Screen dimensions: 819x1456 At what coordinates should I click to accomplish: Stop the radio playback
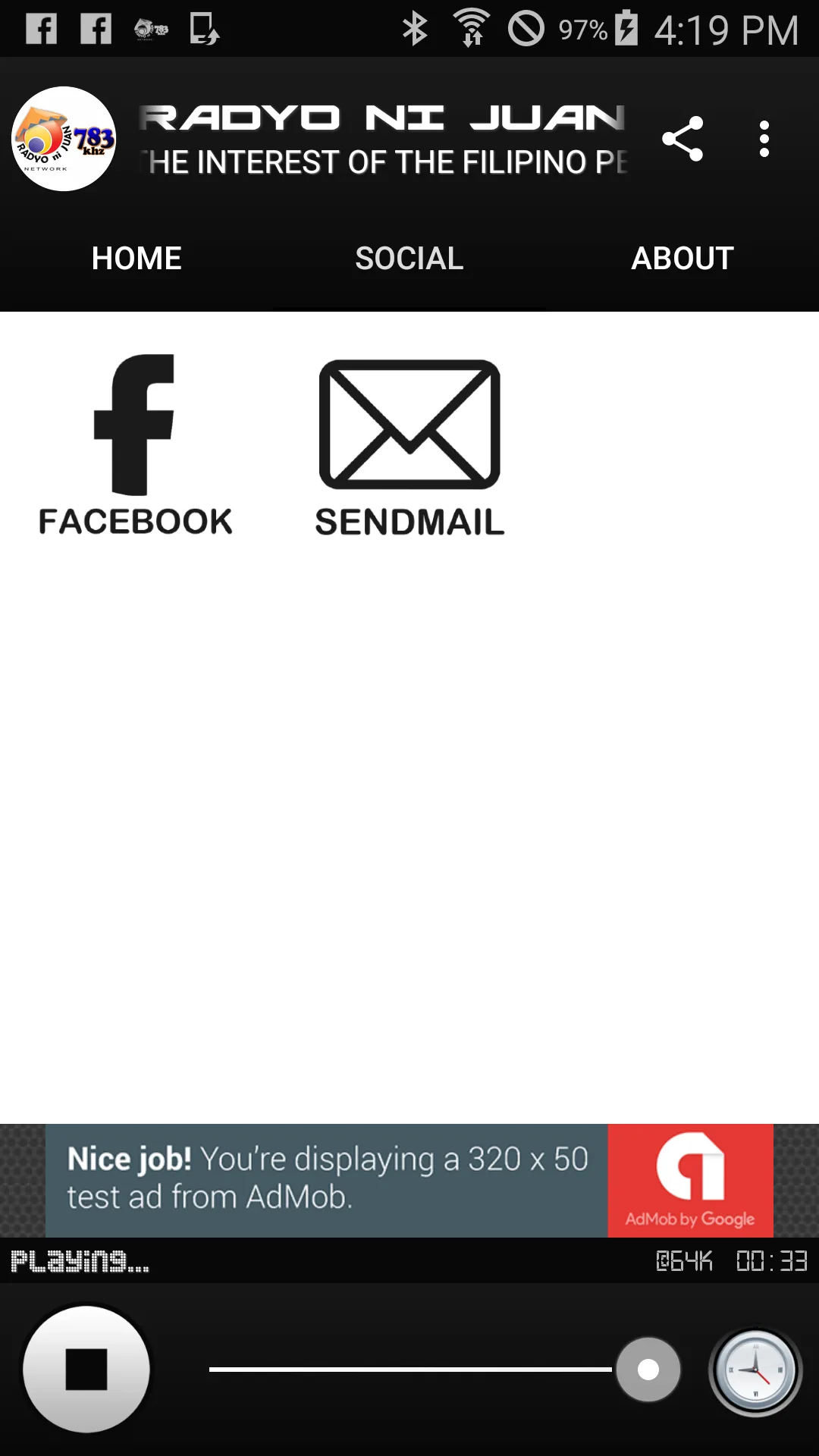[86, 1370]
